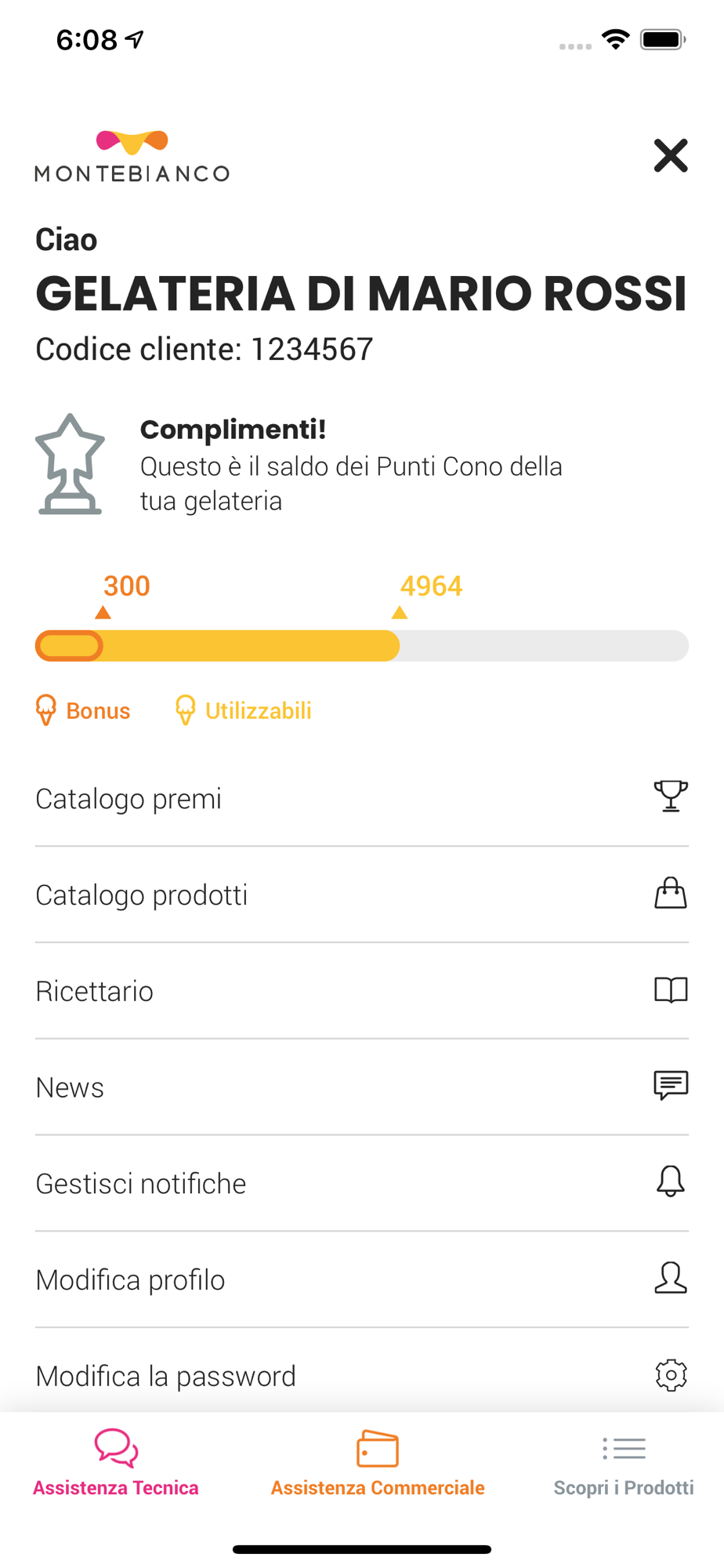Switch to Assistenza Commerciale tab
This screenshot has width=724, height=1568.
[378, 1463]
